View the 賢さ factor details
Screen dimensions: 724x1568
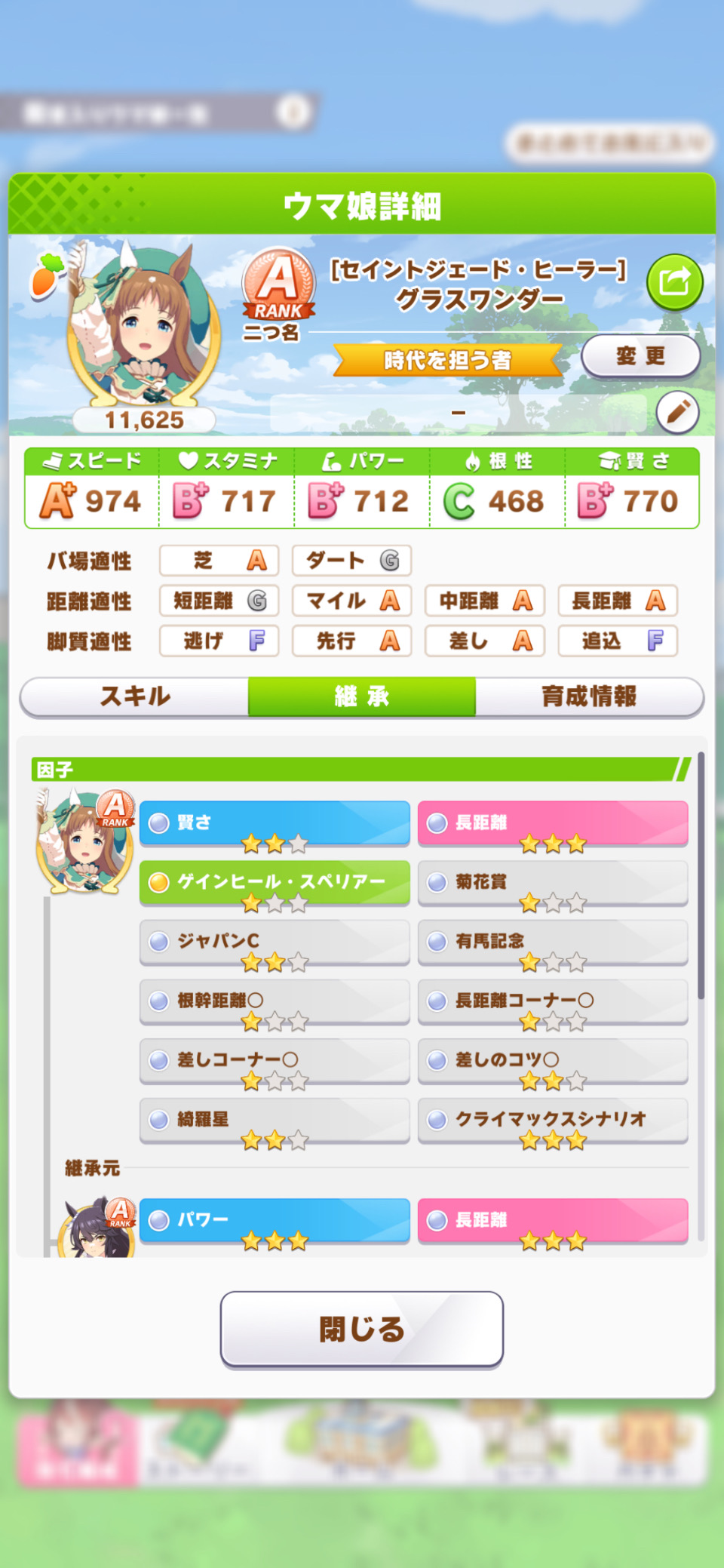pyautogui.click(x=275, y=822)
